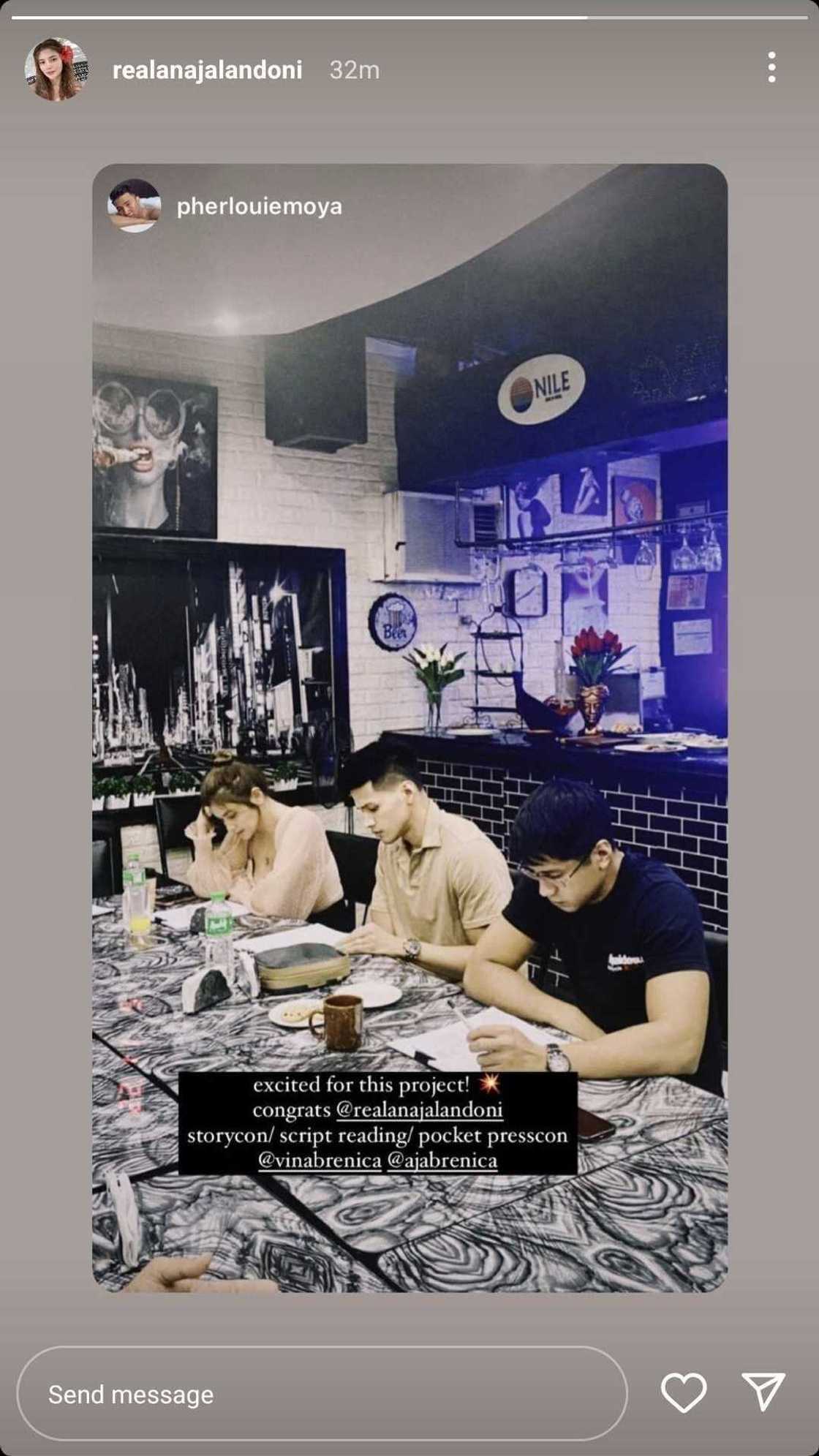
Task: Open the three-dot story options menu
Action: pyautogui.click(x=771, y=67)
